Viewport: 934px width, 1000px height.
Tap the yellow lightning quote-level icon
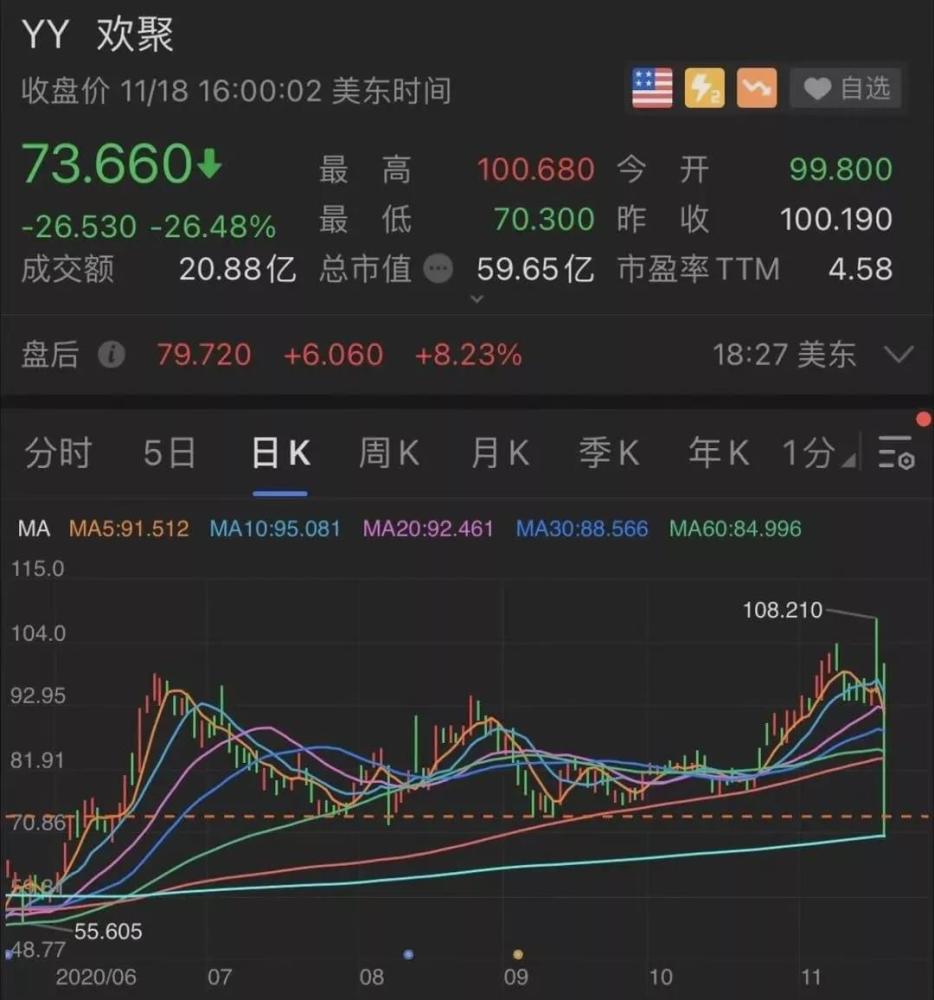704,89
